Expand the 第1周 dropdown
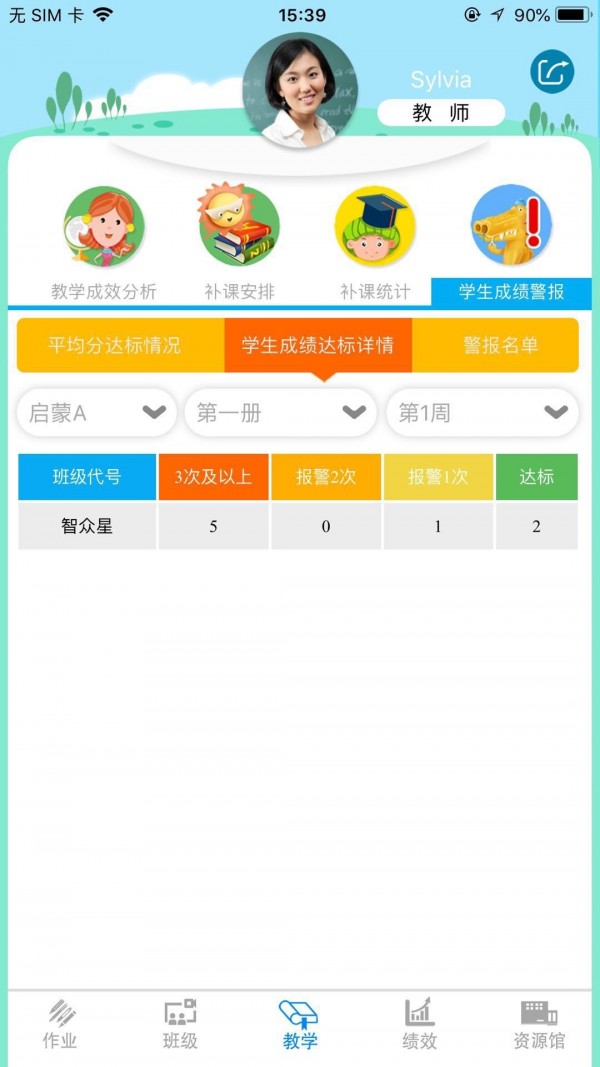The width and height of the screenshot is (600, 1067). coord(482,413)
